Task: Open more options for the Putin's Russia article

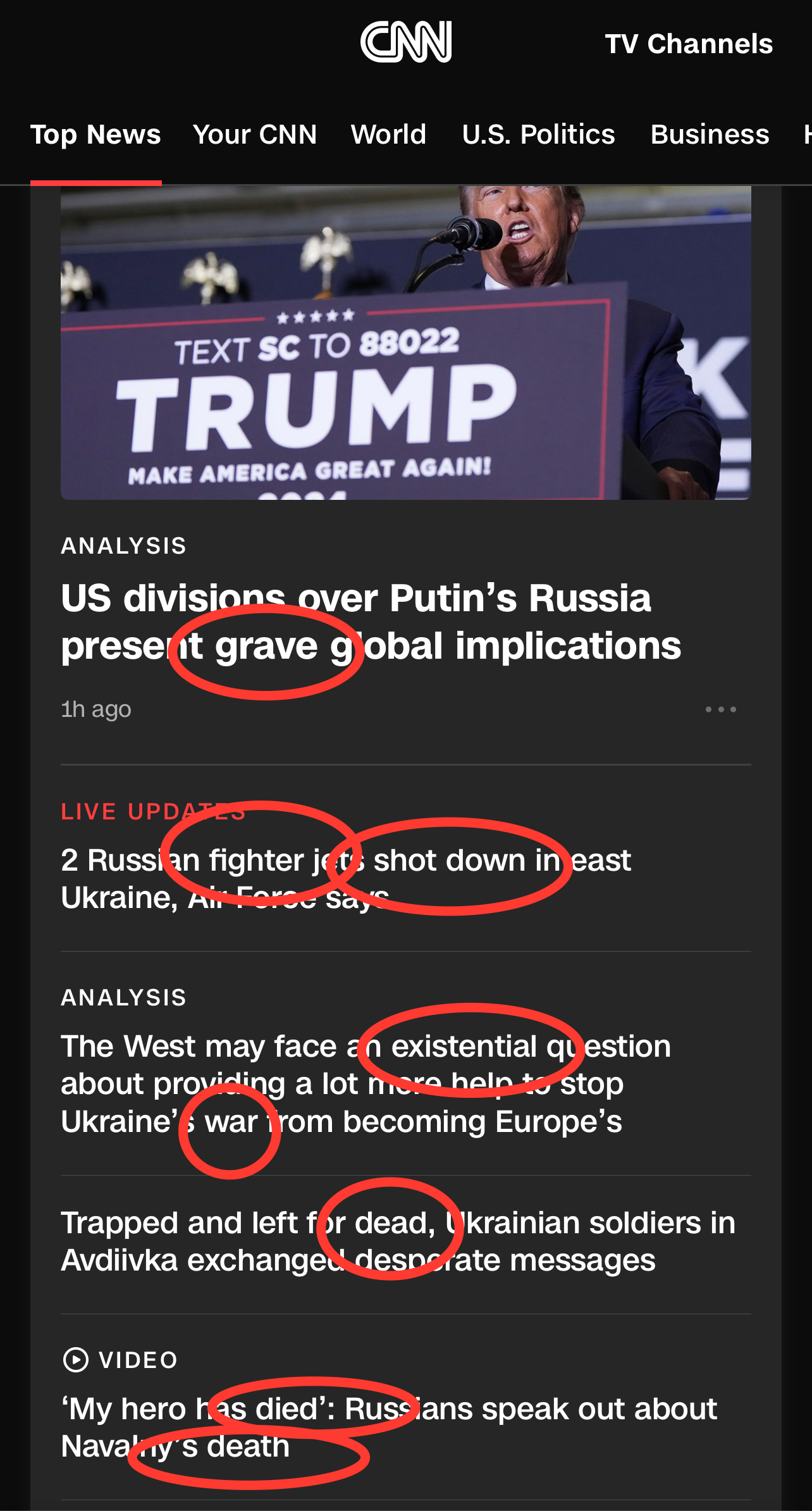Action: [721, 709]
